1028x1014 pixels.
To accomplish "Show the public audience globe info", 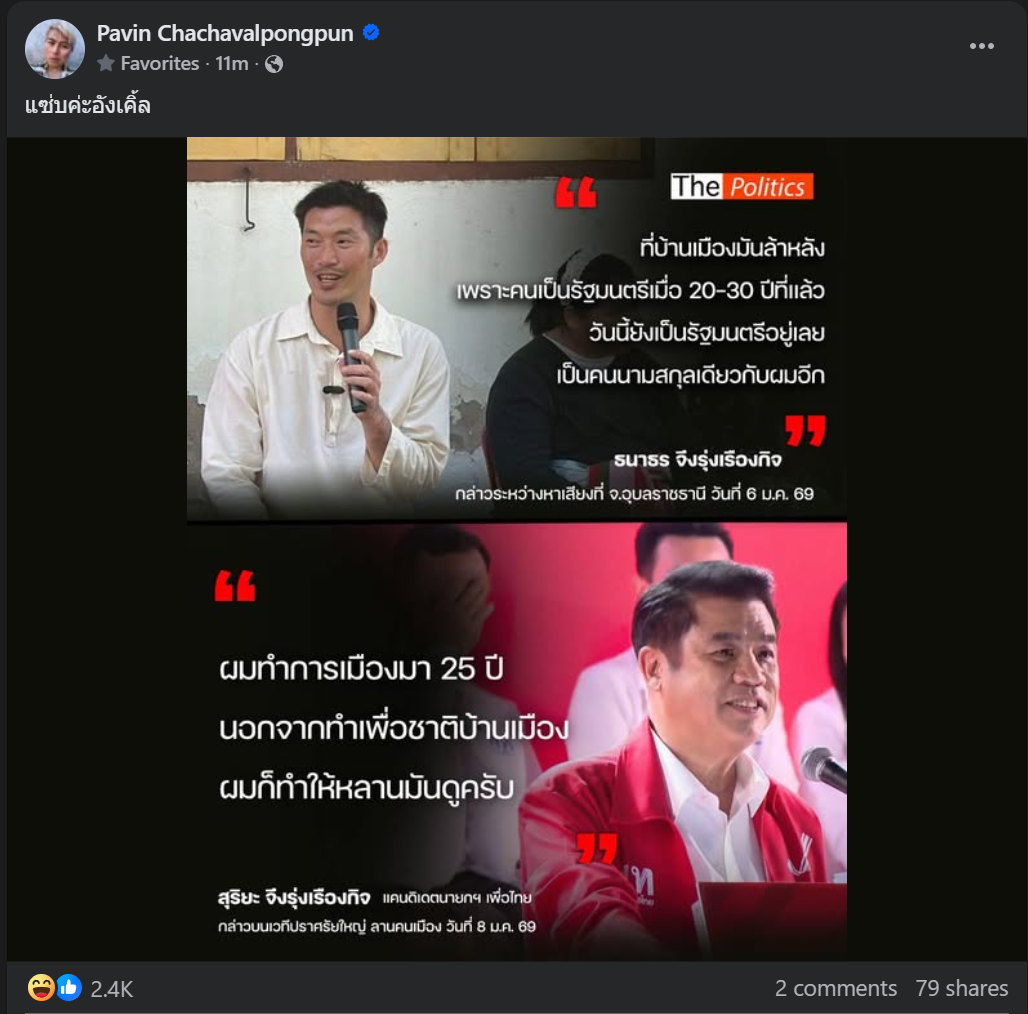I will 274,63.
